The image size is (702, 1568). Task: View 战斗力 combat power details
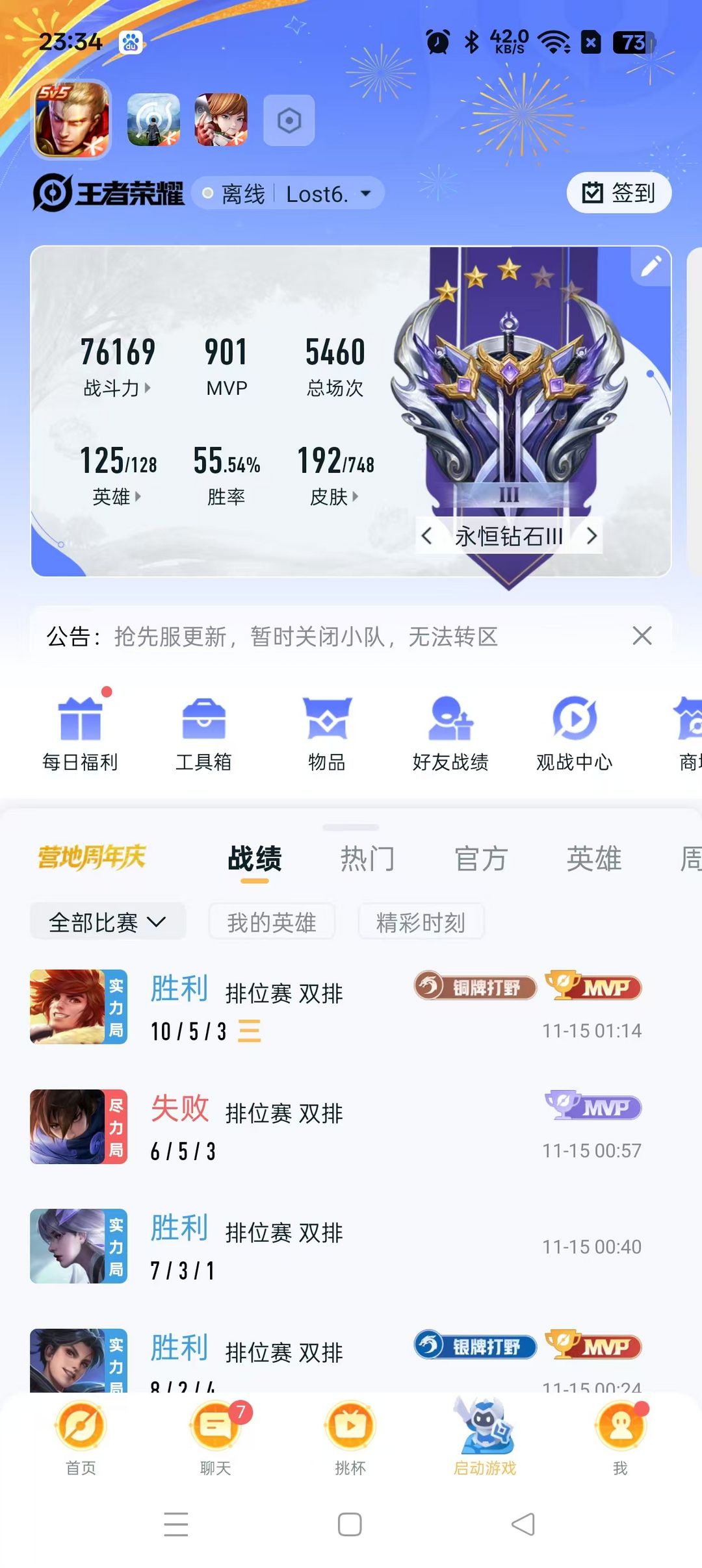pos(118,388)
